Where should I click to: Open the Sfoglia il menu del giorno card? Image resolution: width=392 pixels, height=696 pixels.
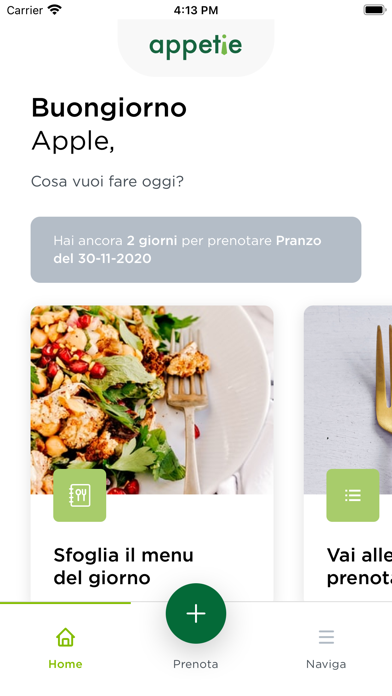(x=152, y=453)
